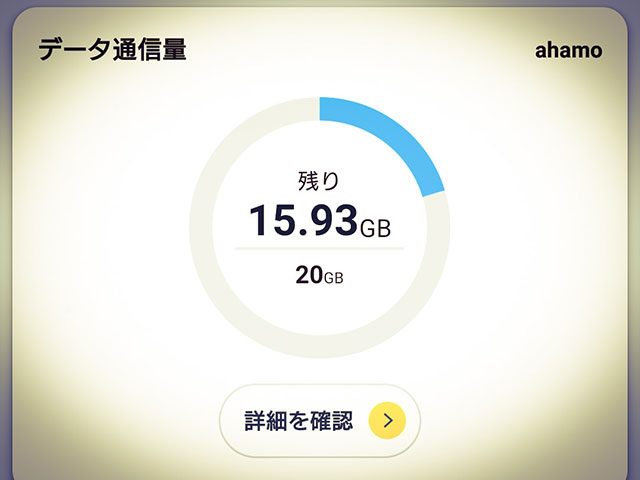Viewport: 640px width, 480px height.
Task: Open 詳細を確認 for data usage details
Action: coord(319,421)
